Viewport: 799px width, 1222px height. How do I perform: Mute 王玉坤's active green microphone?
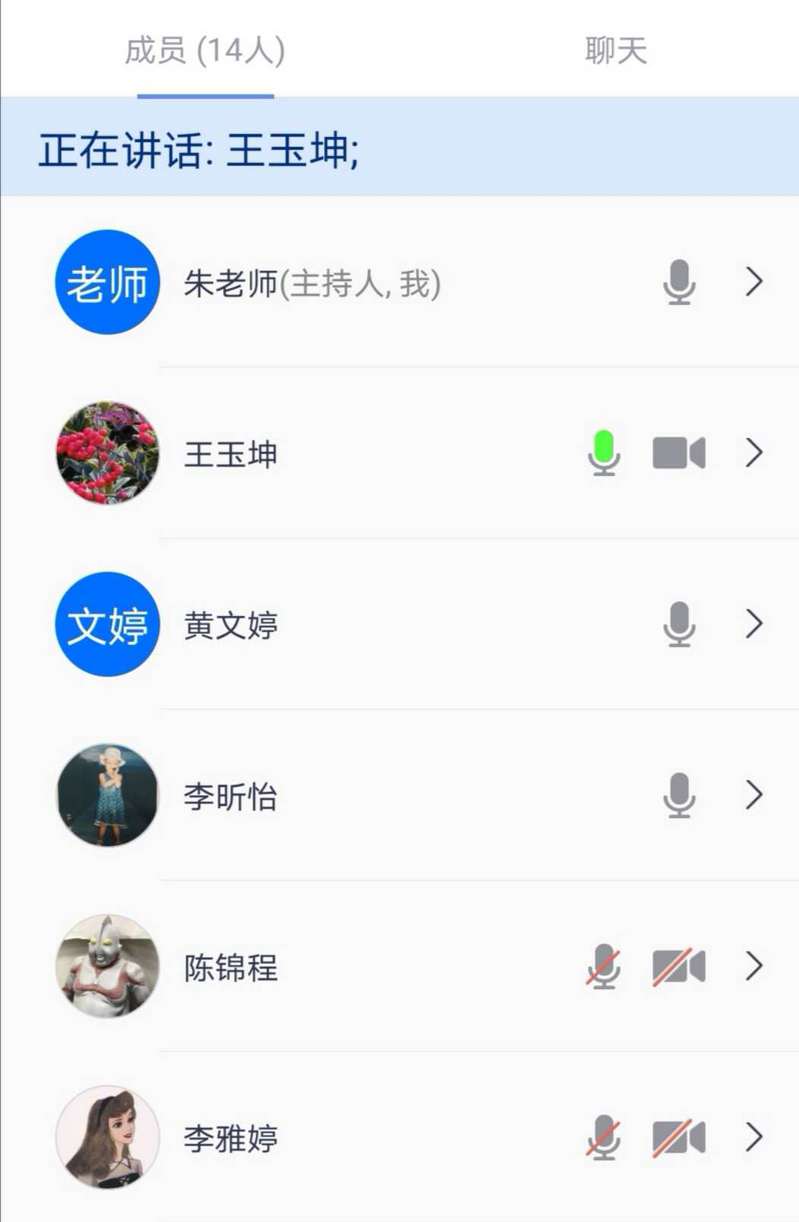tap(603, 453)
